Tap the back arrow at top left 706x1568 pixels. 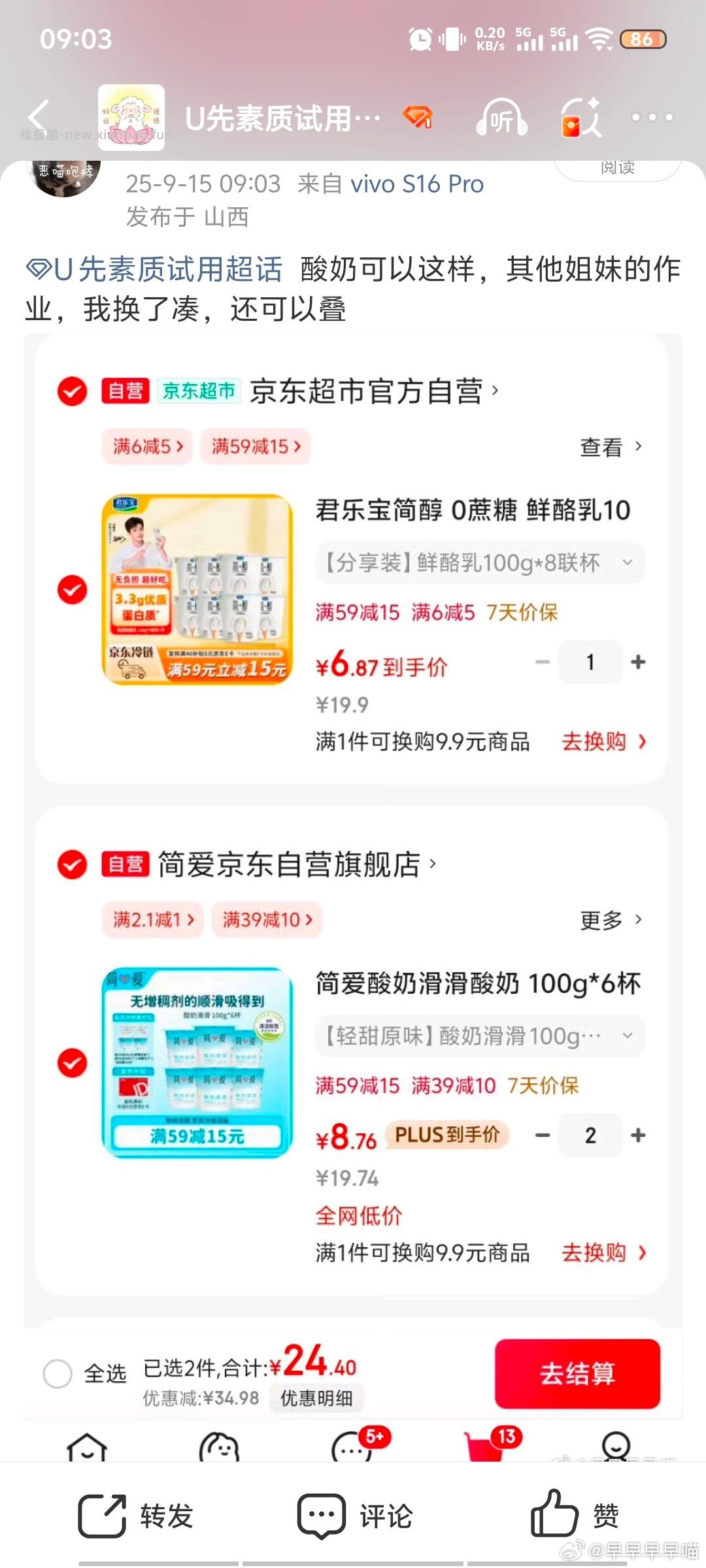tap(39, 118)
